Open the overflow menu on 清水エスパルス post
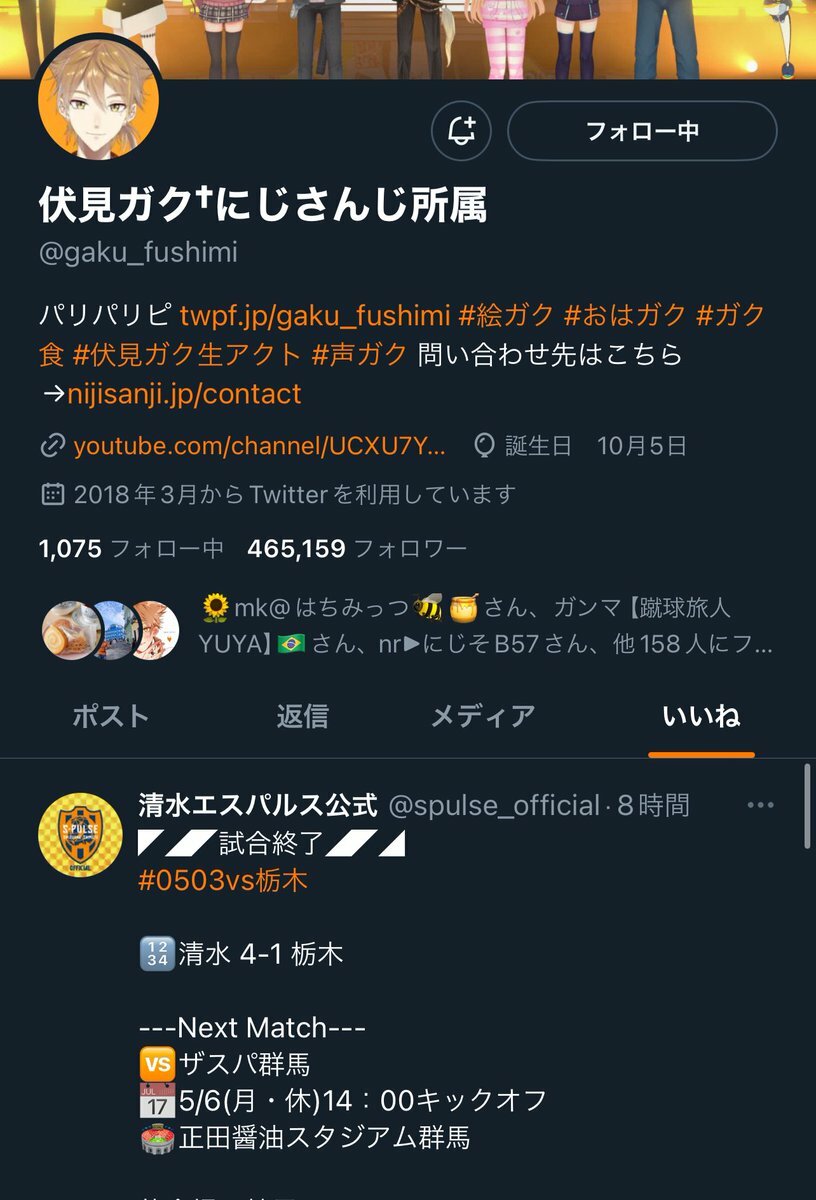Image resolution: width=816 pixels, height=1200 pixels. [x=761, y=806]
